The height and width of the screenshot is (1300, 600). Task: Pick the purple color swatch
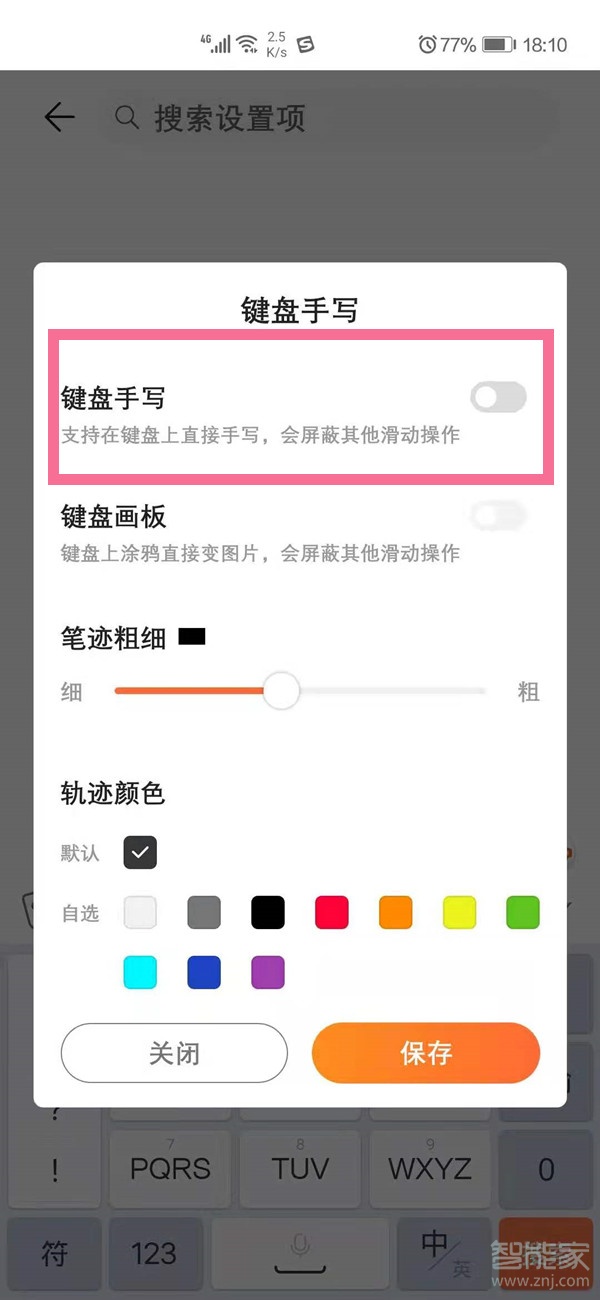click(x=268, y=972)
